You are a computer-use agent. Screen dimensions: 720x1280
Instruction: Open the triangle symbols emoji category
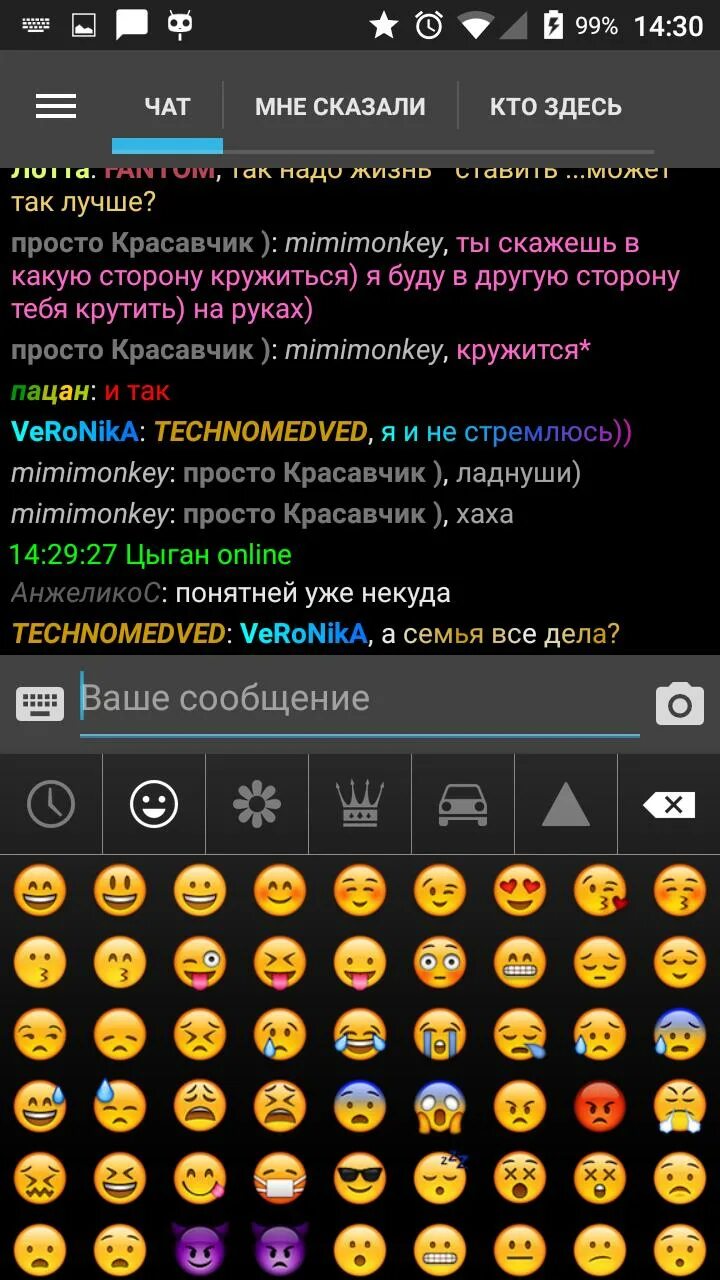[x=566, y=804]
